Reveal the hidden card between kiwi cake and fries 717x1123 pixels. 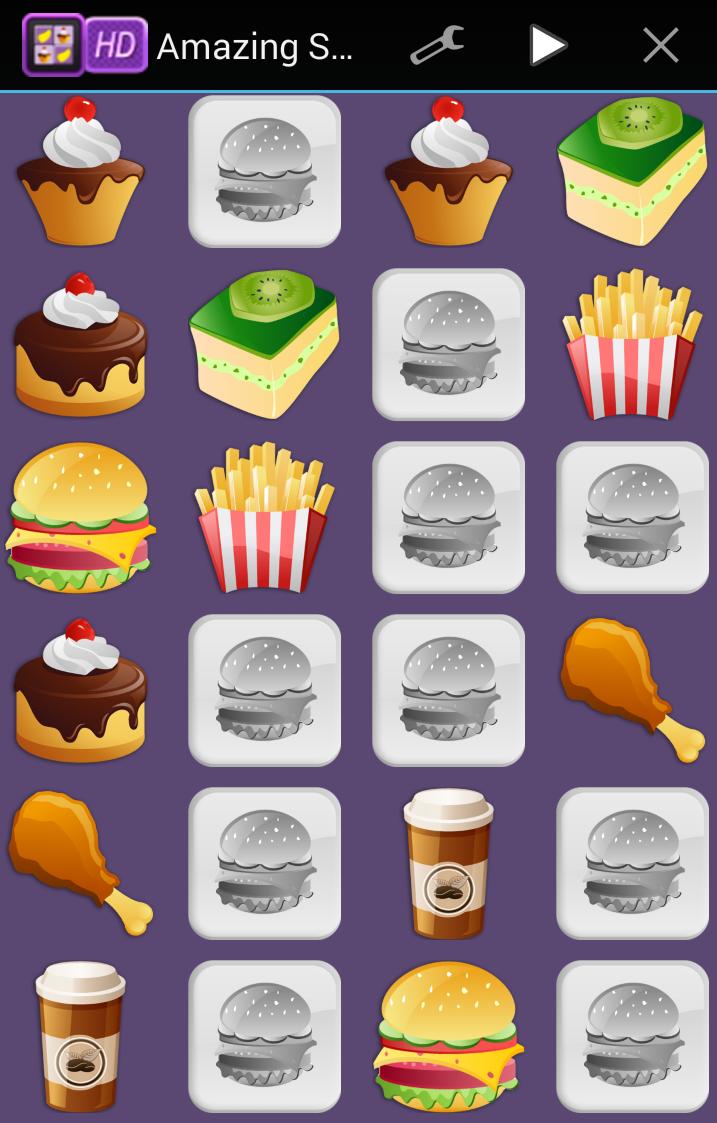[448, 344]
